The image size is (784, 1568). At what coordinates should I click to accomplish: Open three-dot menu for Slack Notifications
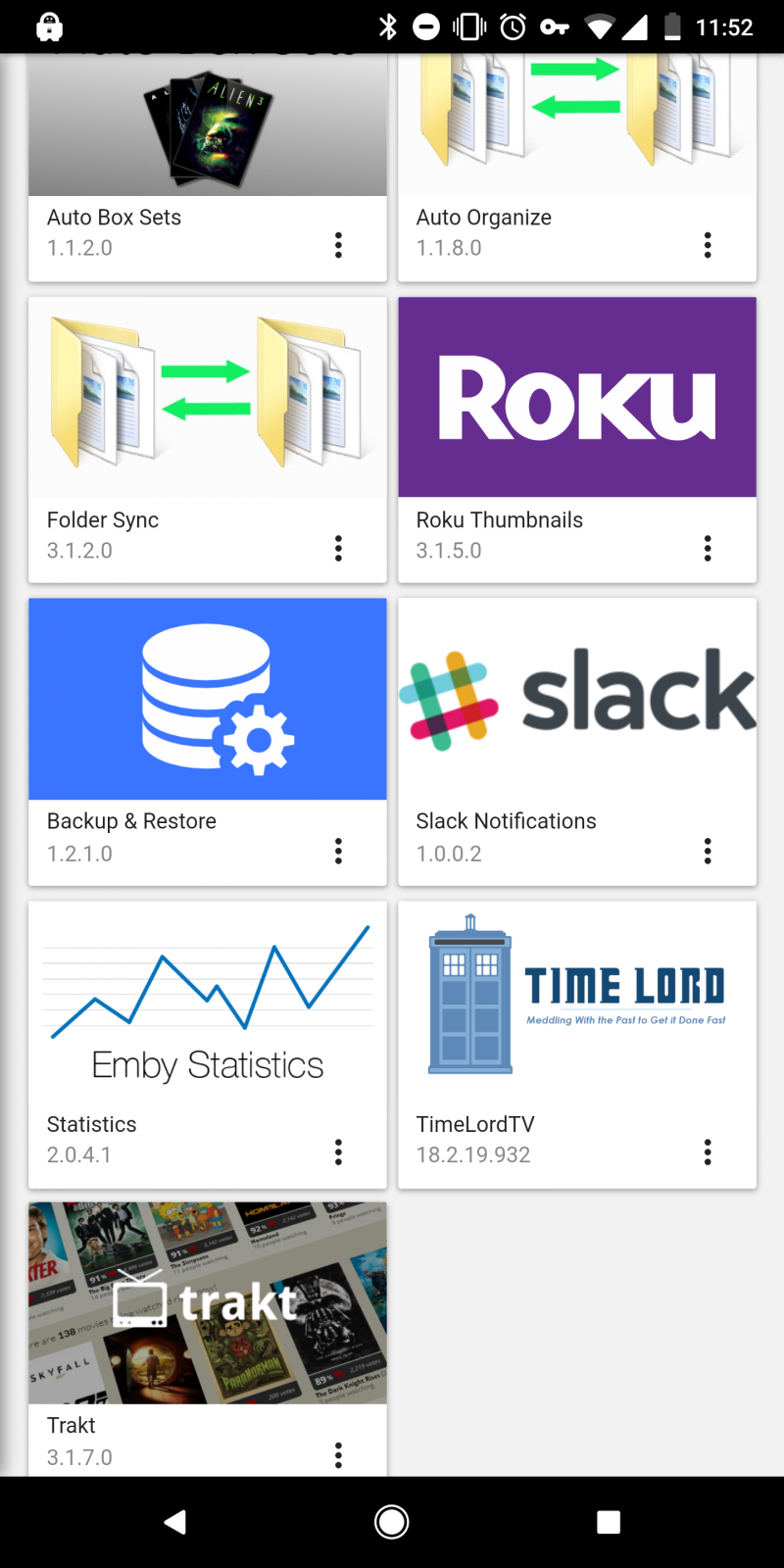point(708,851)
